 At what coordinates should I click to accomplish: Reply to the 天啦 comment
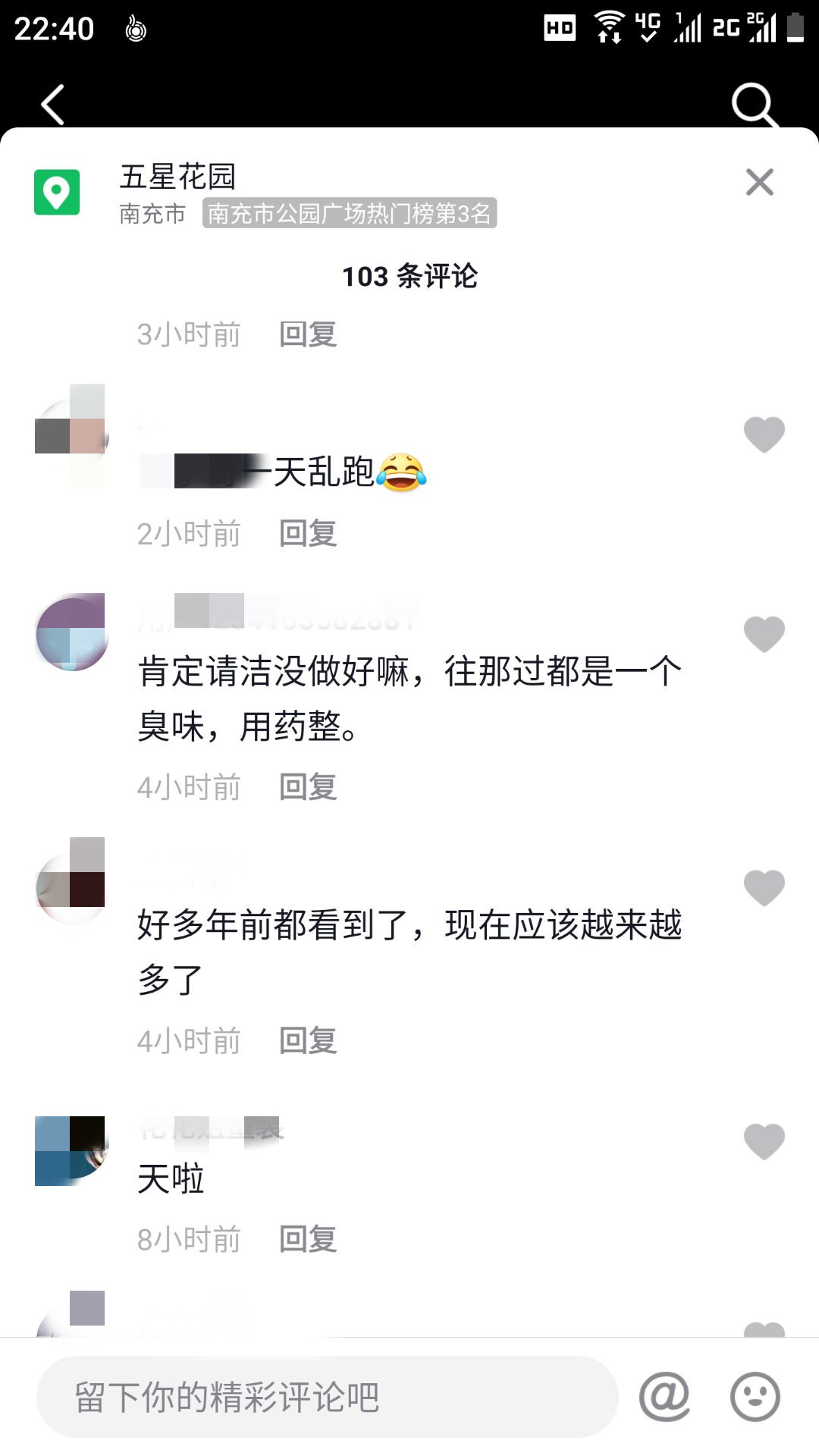[308, 1239]
